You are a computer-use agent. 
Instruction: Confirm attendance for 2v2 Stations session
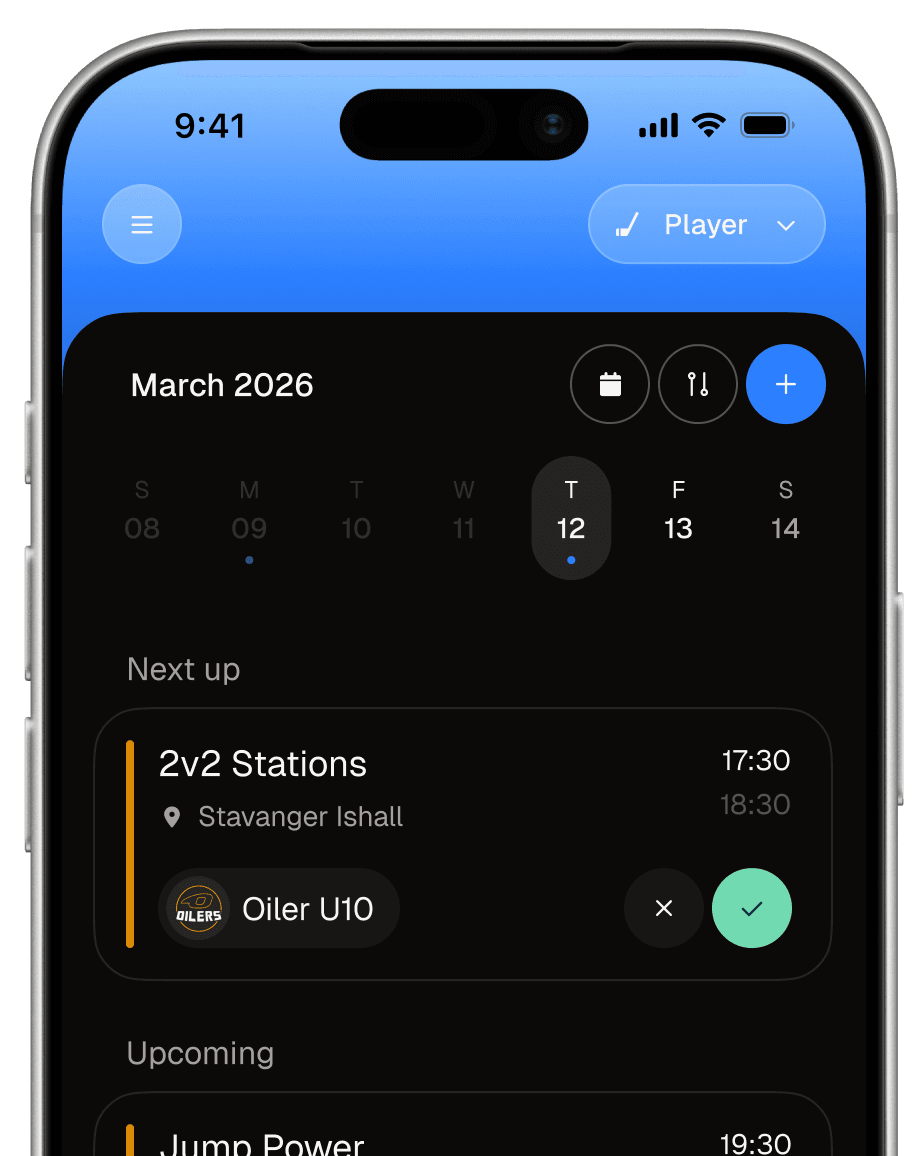(x=752, y=908)
